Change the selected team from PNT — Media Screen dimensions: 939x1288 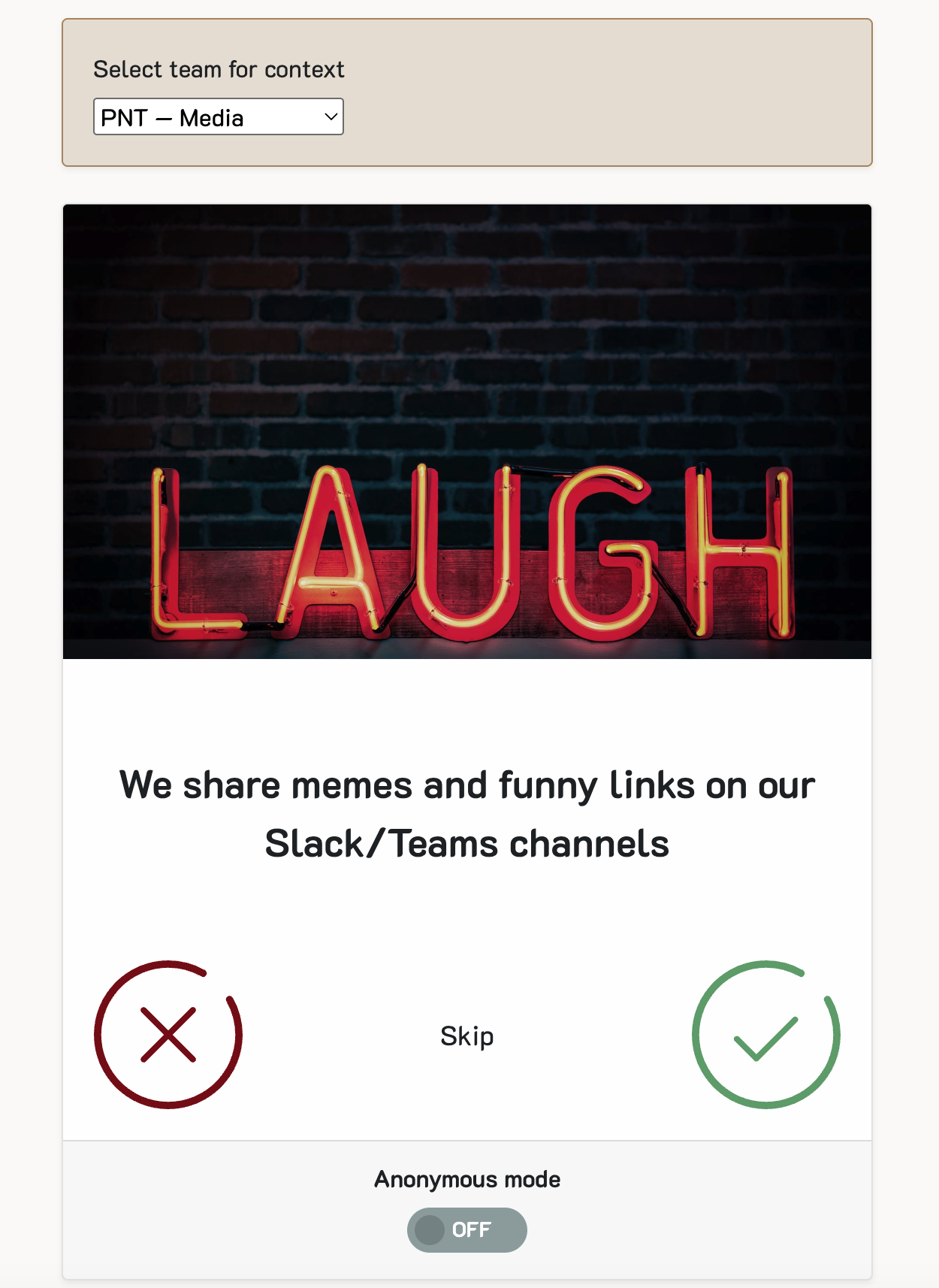(x=218, y=116)
